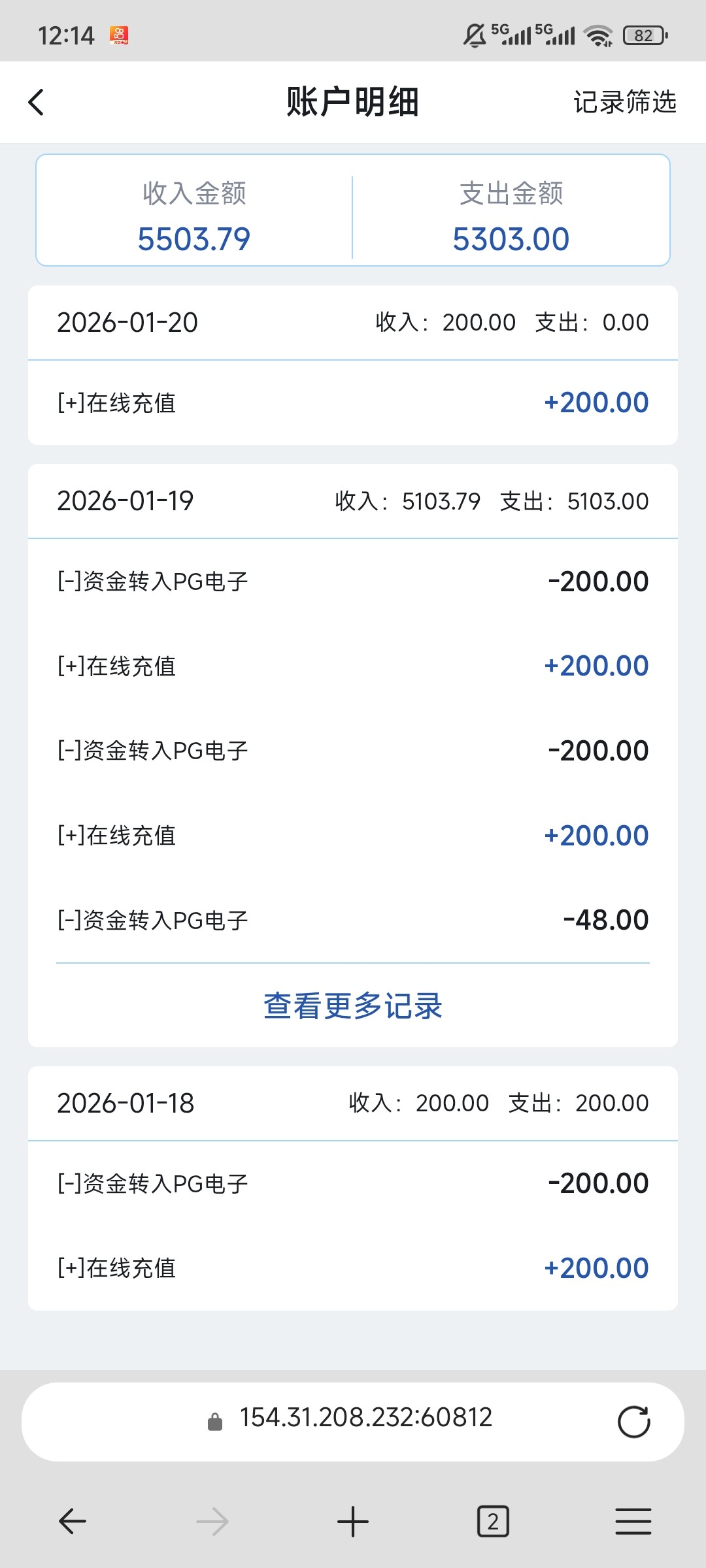Show the open browser tabs switcher
The width and height of the screenshot is (706, 1568).
(493, 1522)
